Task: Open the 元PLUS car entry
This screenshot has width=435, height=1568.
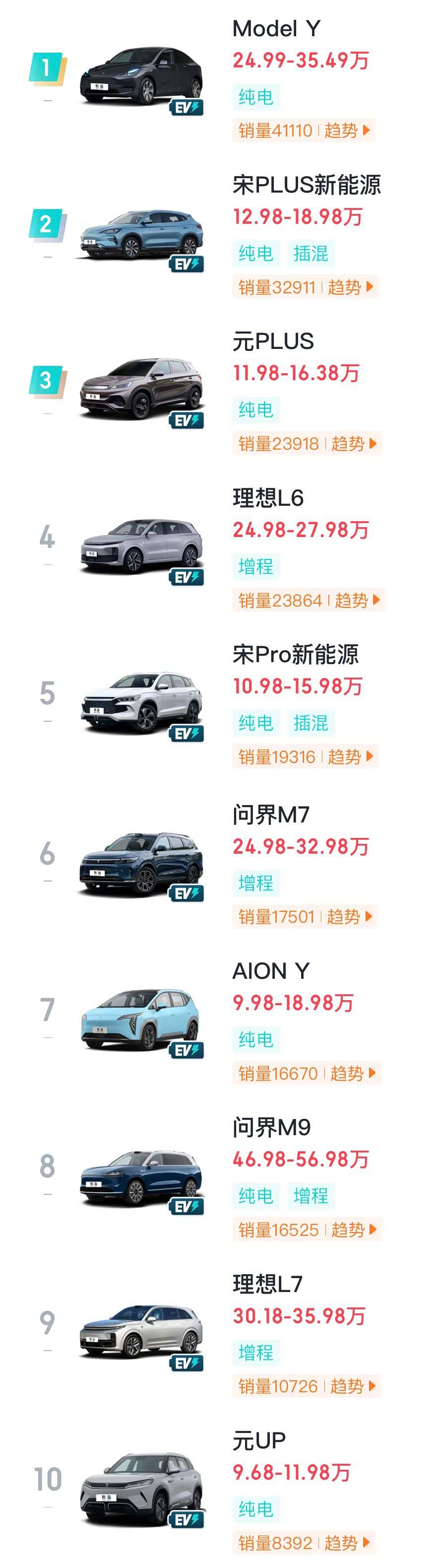Action: click(x=273, y=341)
